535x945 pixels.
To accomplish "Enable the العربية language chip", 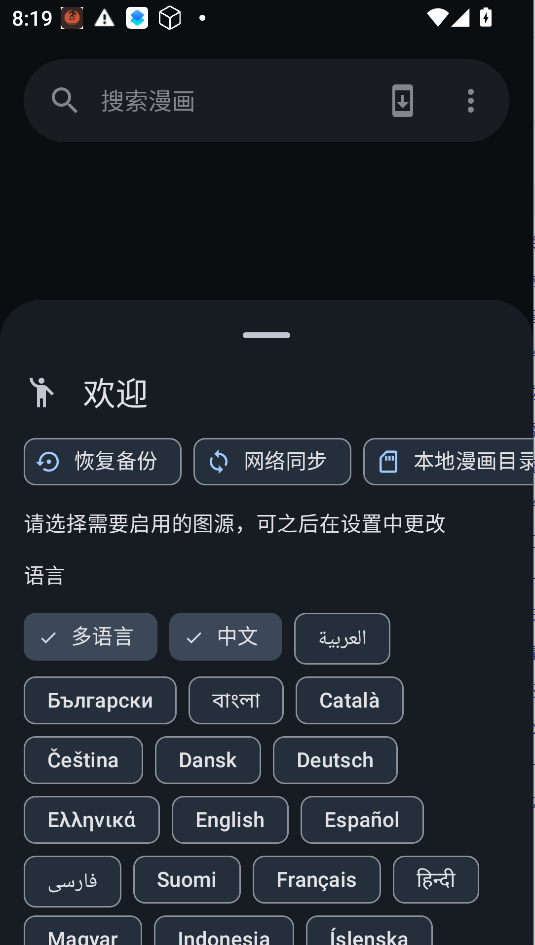I will click(342, 639).
